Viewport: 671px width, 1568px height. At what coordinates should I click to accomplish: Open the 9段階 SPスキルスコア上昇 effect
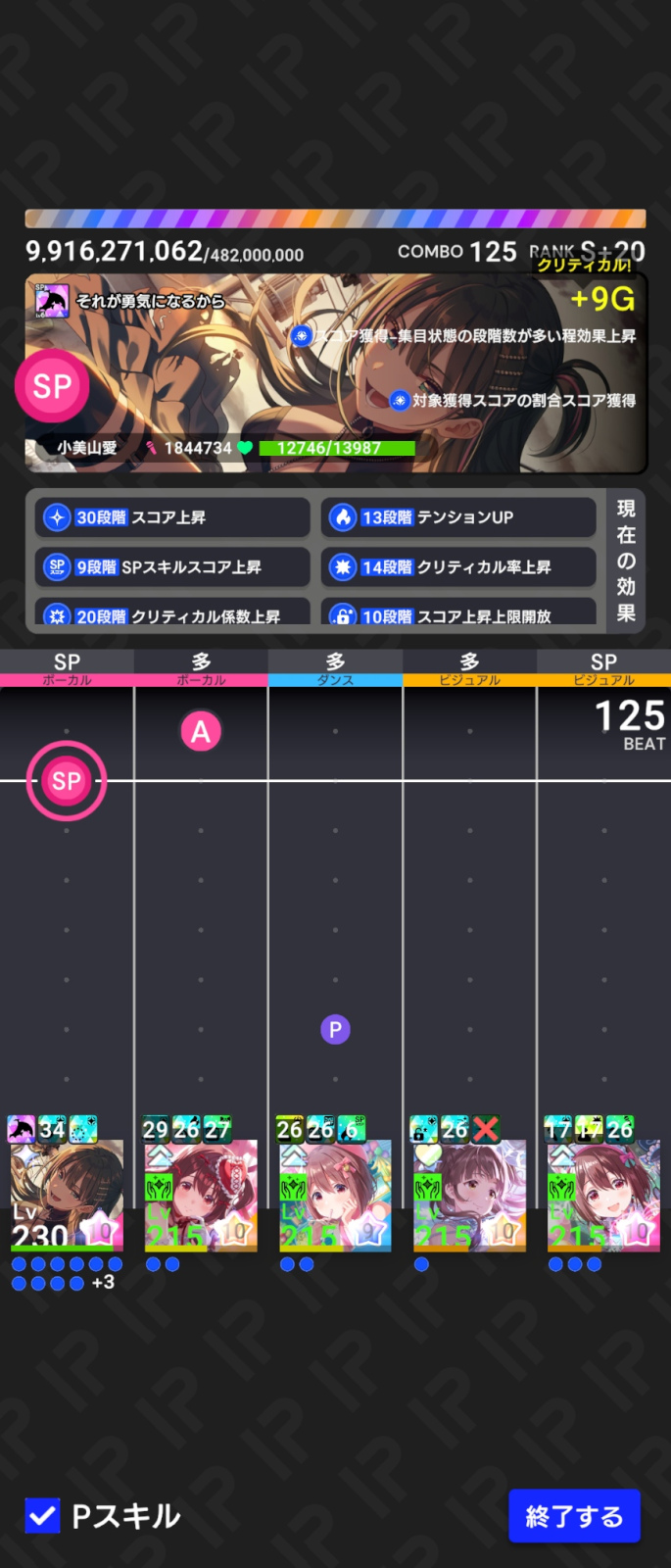[172, 566]
